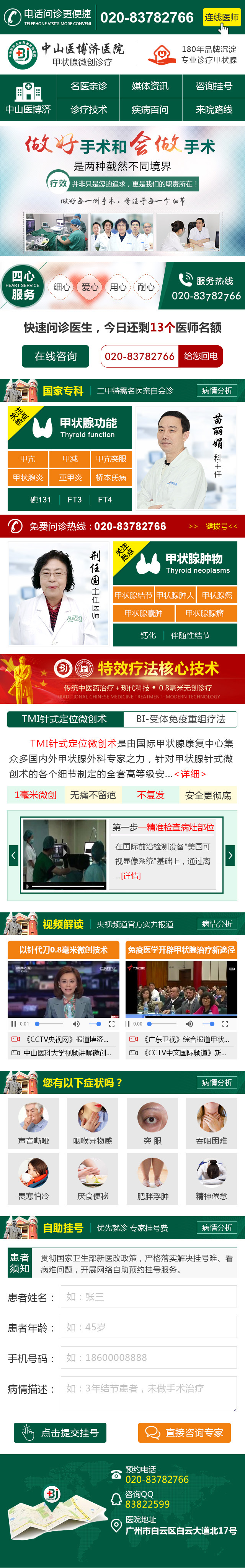Select the 甲状腺结节 orange link
The height and width of the screenshot is (1568, 245).
(x=133, y=595)
